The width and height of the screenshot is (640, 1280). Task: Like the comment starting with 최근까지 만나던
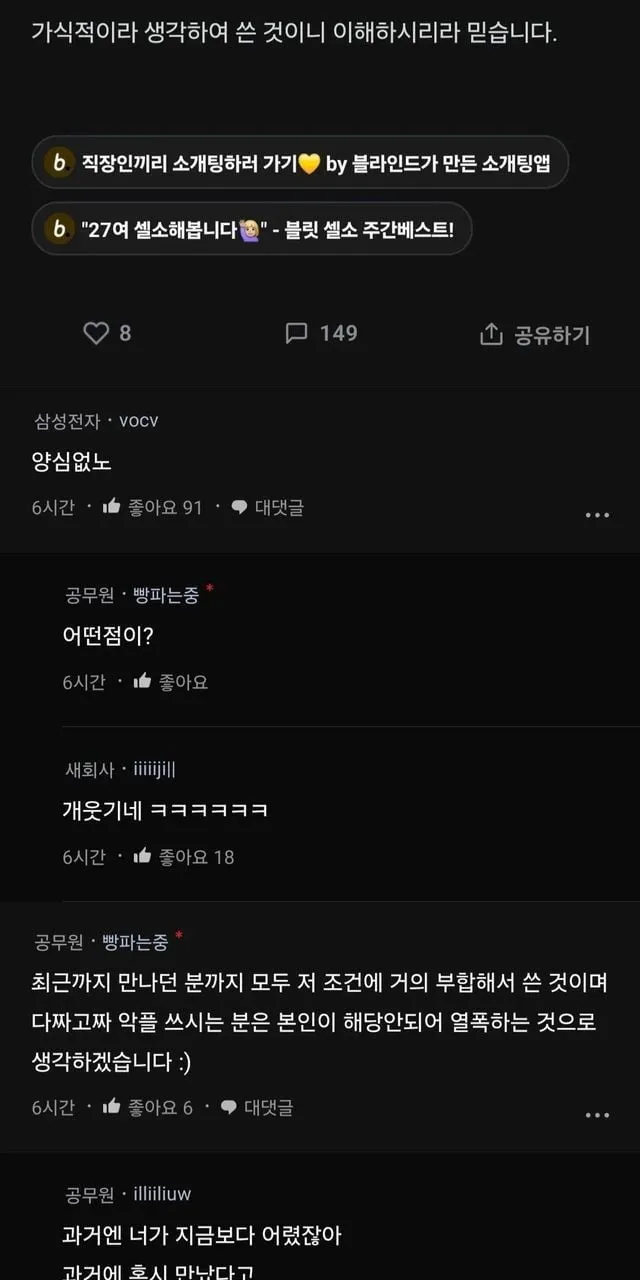[147, 1107]
